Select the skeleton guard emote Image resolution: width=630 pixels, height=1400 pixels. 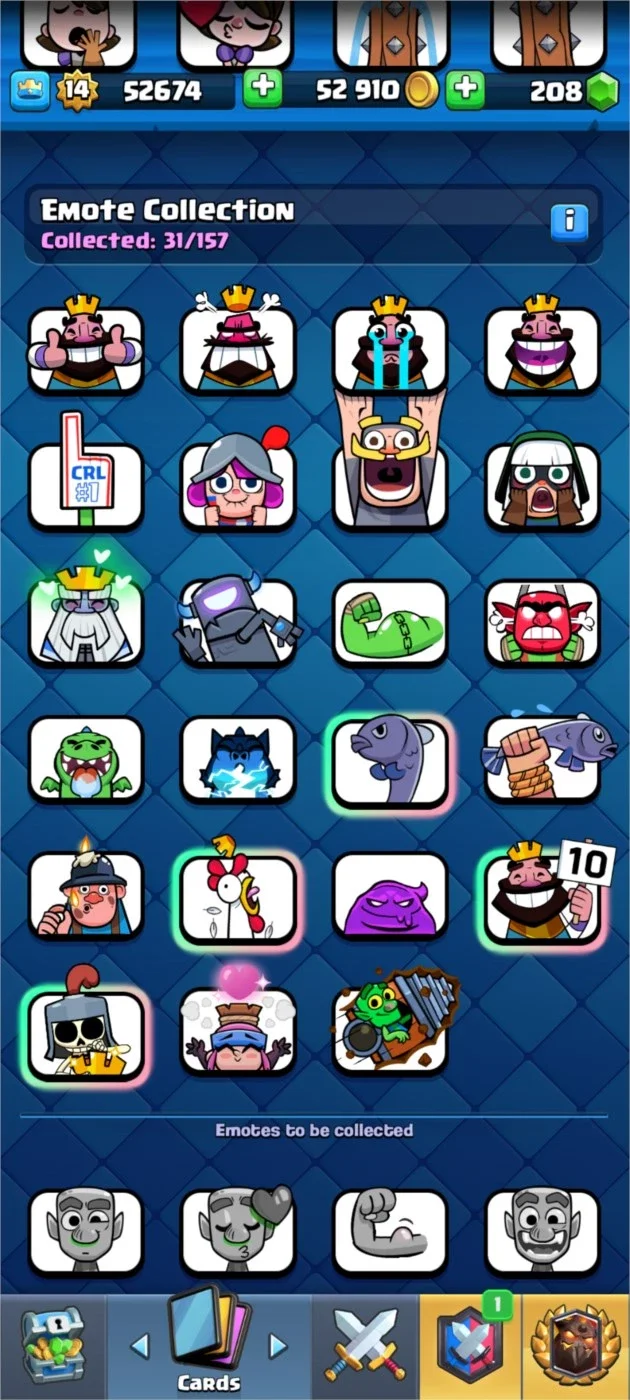pos(86,1029)
